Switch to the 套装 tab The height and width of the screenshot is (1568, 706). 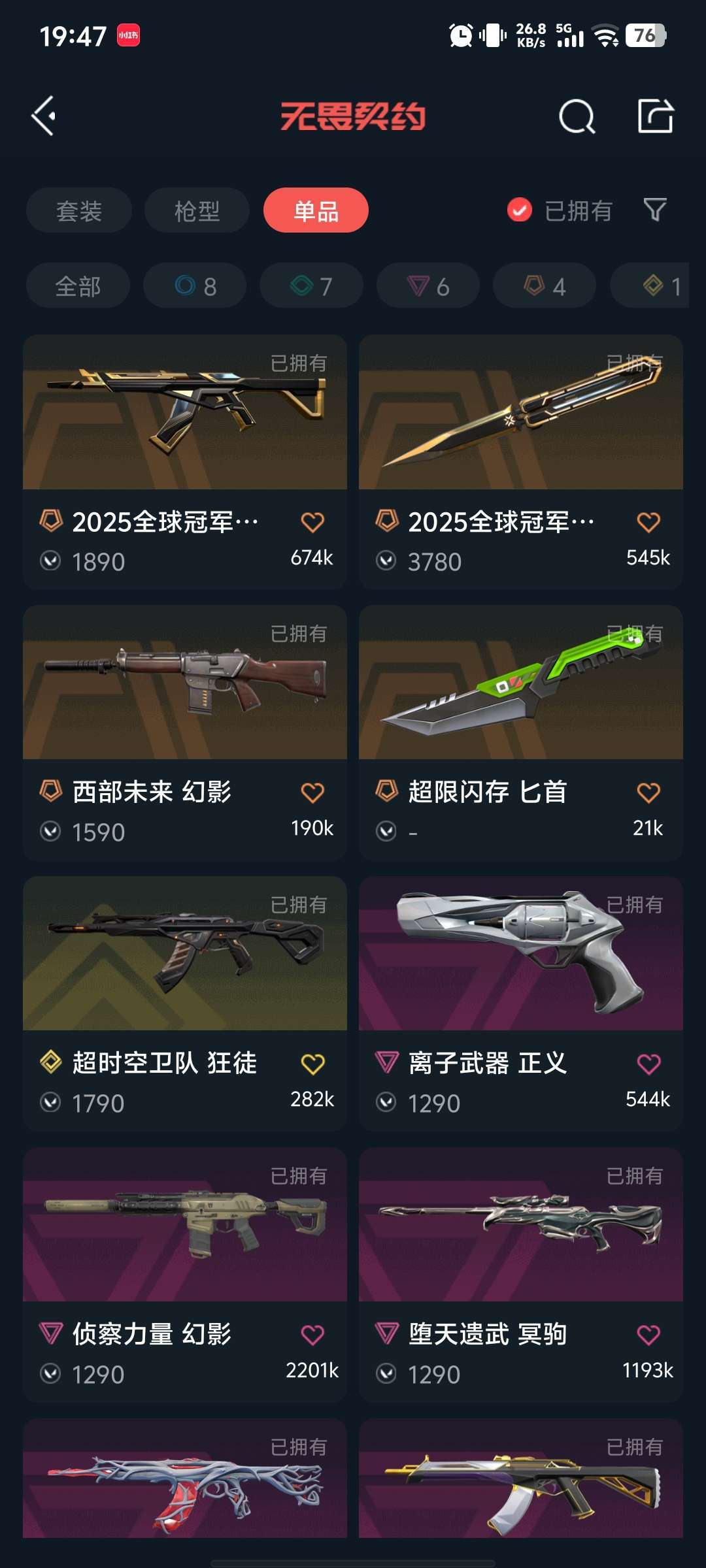78,210
